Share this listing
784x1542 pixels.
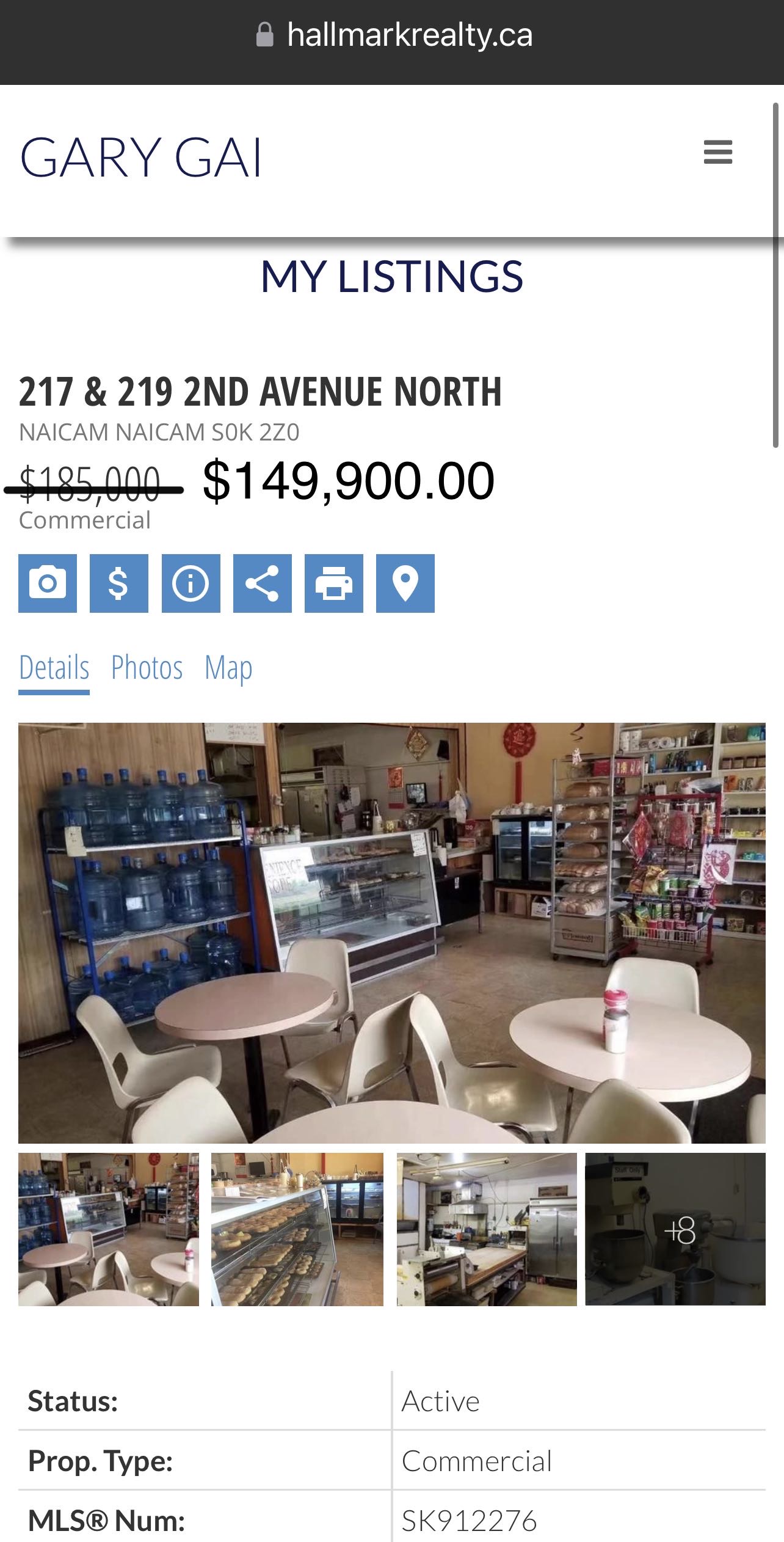coord(262,583)
